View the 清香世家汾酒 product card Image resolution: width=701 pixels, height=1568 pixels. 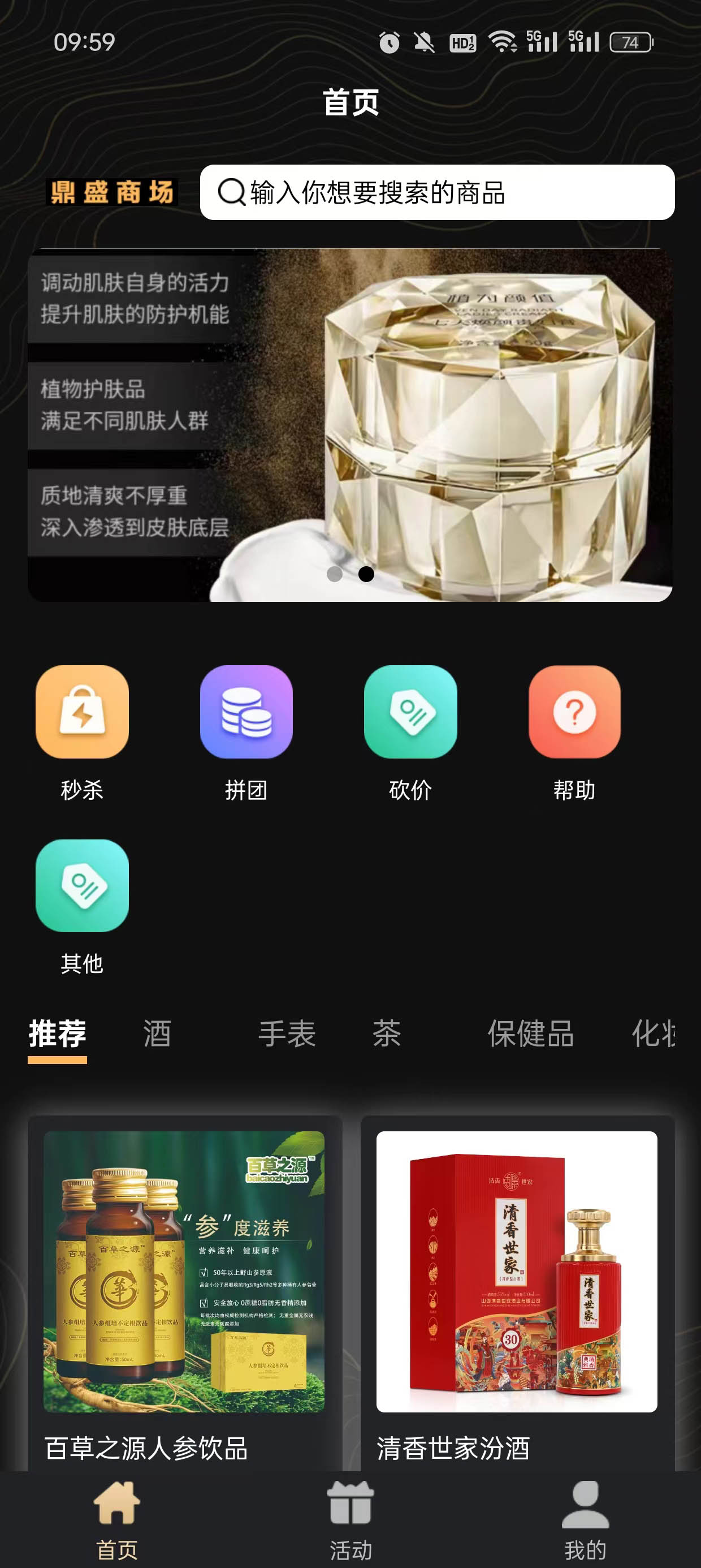517,1290
